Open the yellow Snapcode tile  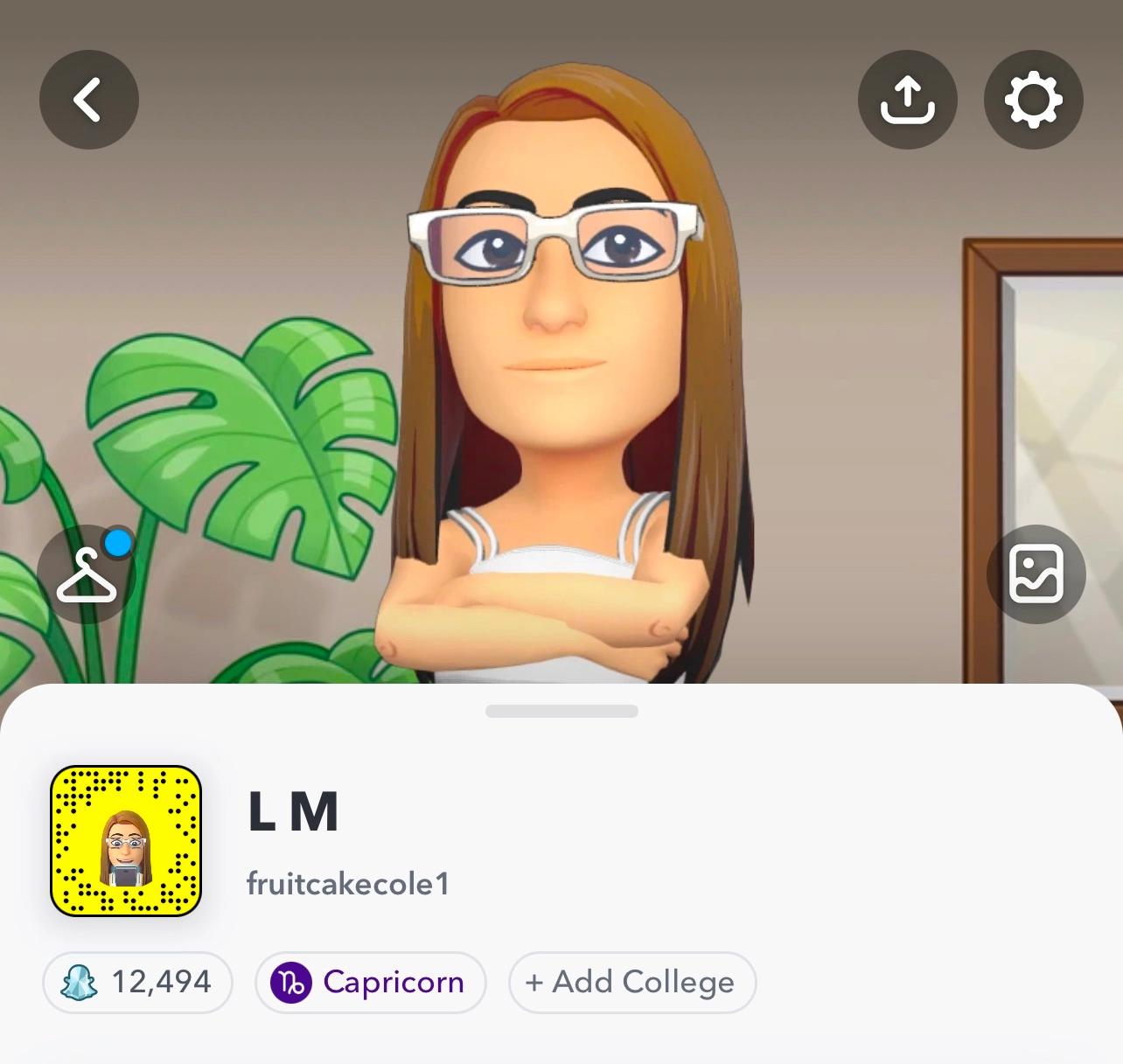click(x=126, y=840)
